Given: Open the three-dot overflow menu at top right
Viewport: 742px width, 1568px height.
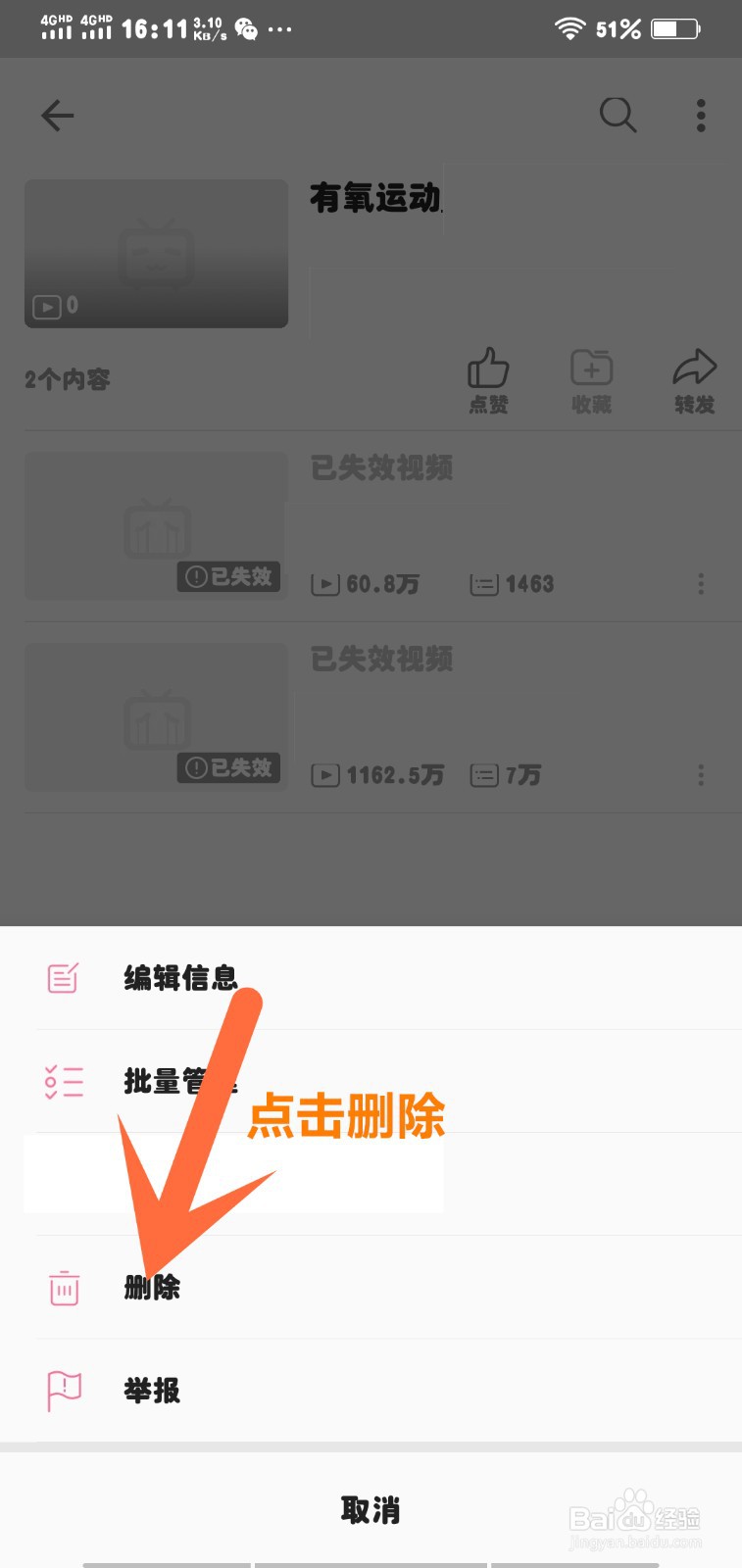Looking at the screenshot, I should click(701, 115).
